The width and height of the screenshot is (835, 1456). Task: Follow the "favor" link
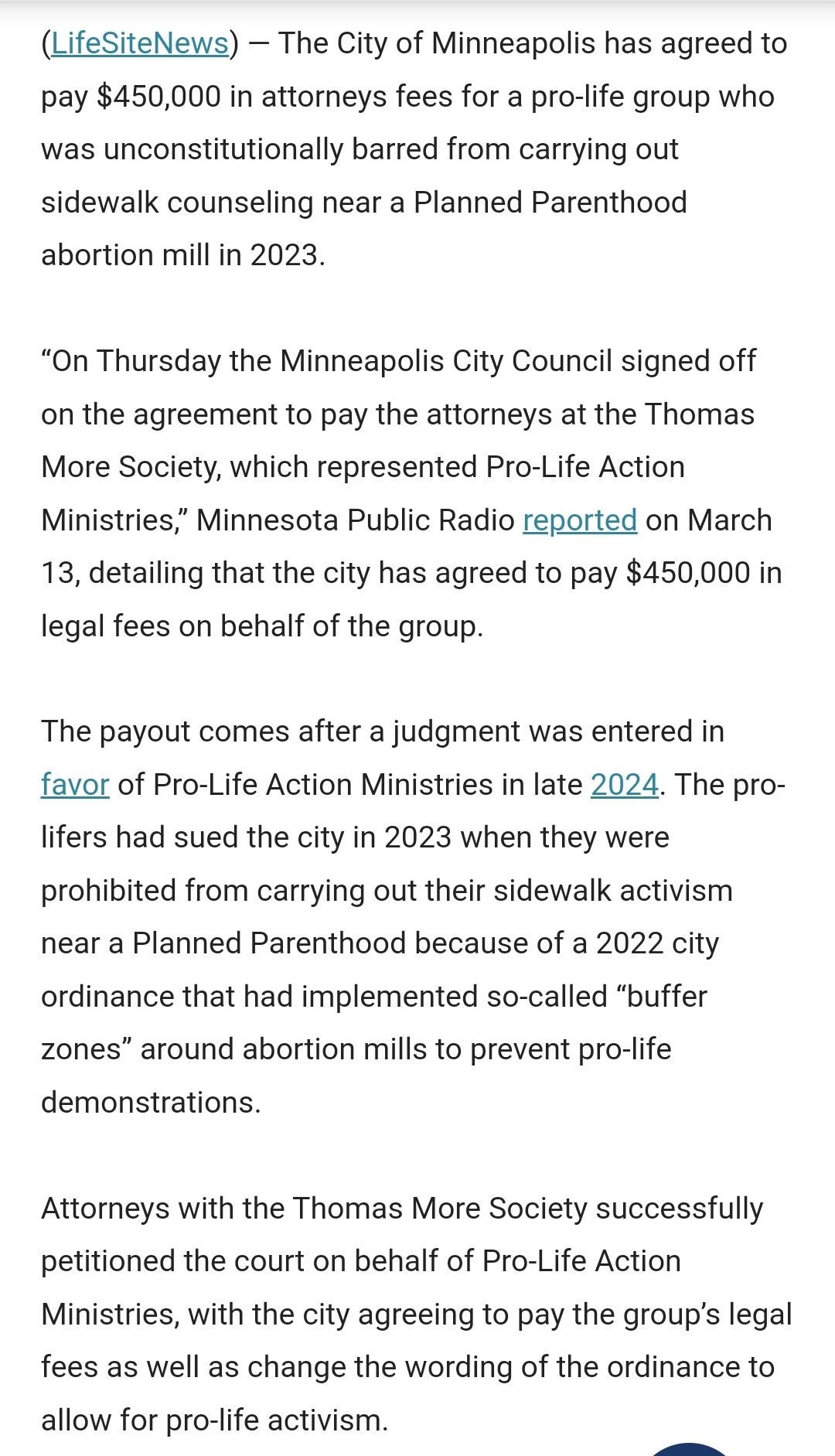[75, 784]
